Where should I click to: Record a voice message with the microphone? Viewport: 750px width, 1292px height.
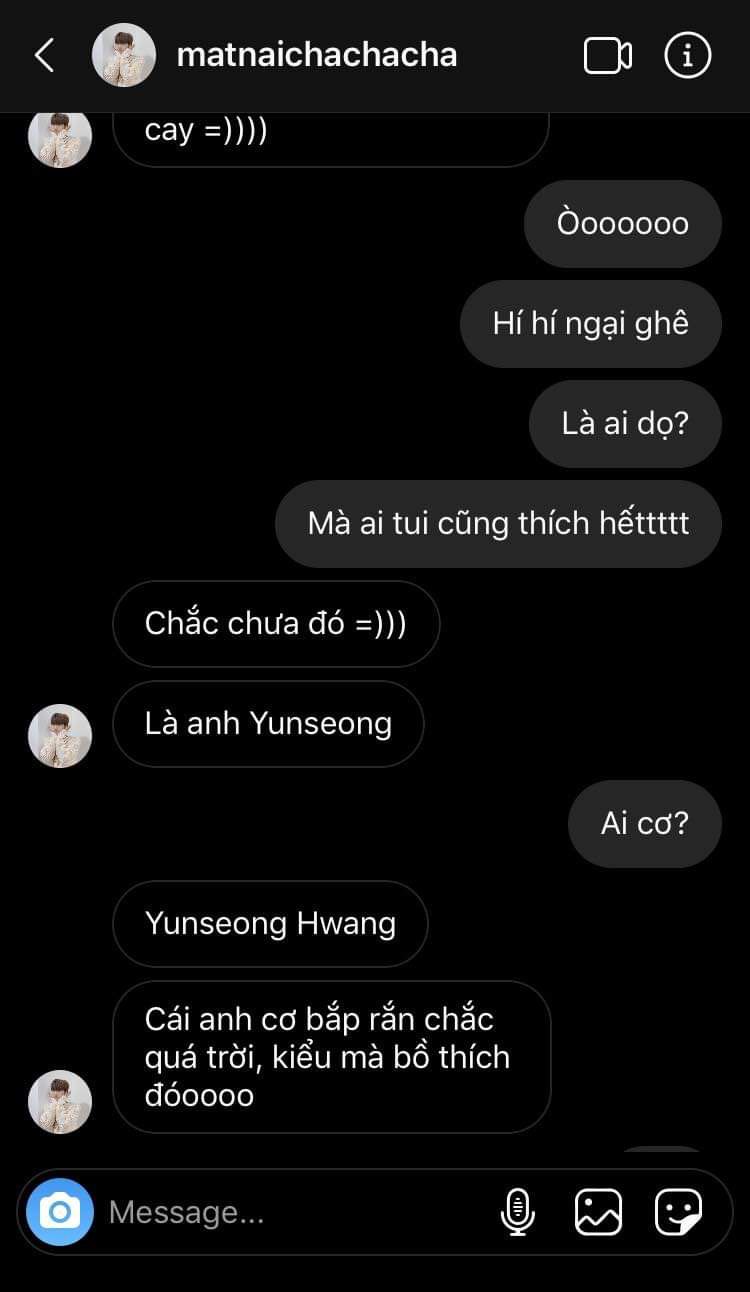pyautogui.click(x=517, y=1212)
